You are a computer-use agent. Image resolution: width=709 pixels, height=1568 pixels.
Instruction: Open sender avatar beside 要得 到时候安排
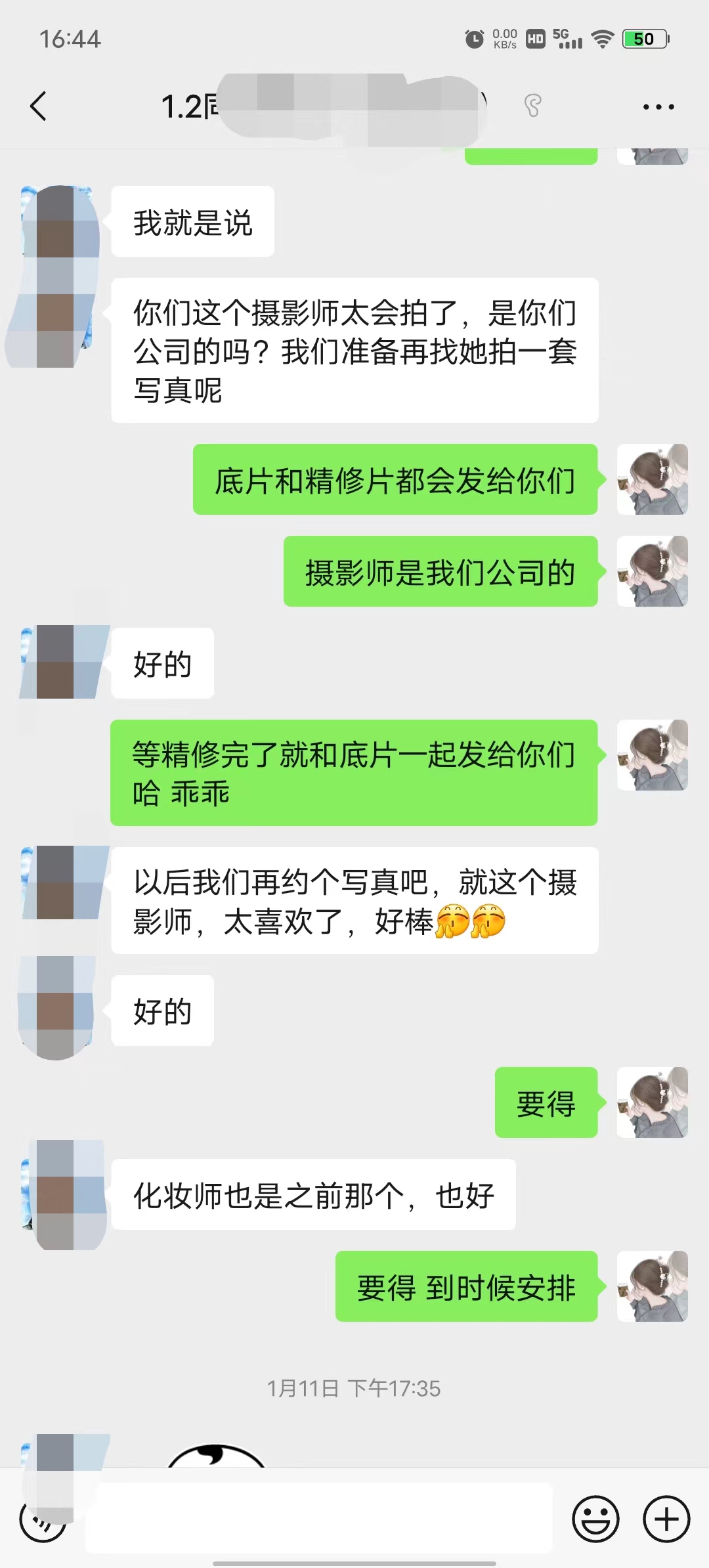[x=652, y=1286]
